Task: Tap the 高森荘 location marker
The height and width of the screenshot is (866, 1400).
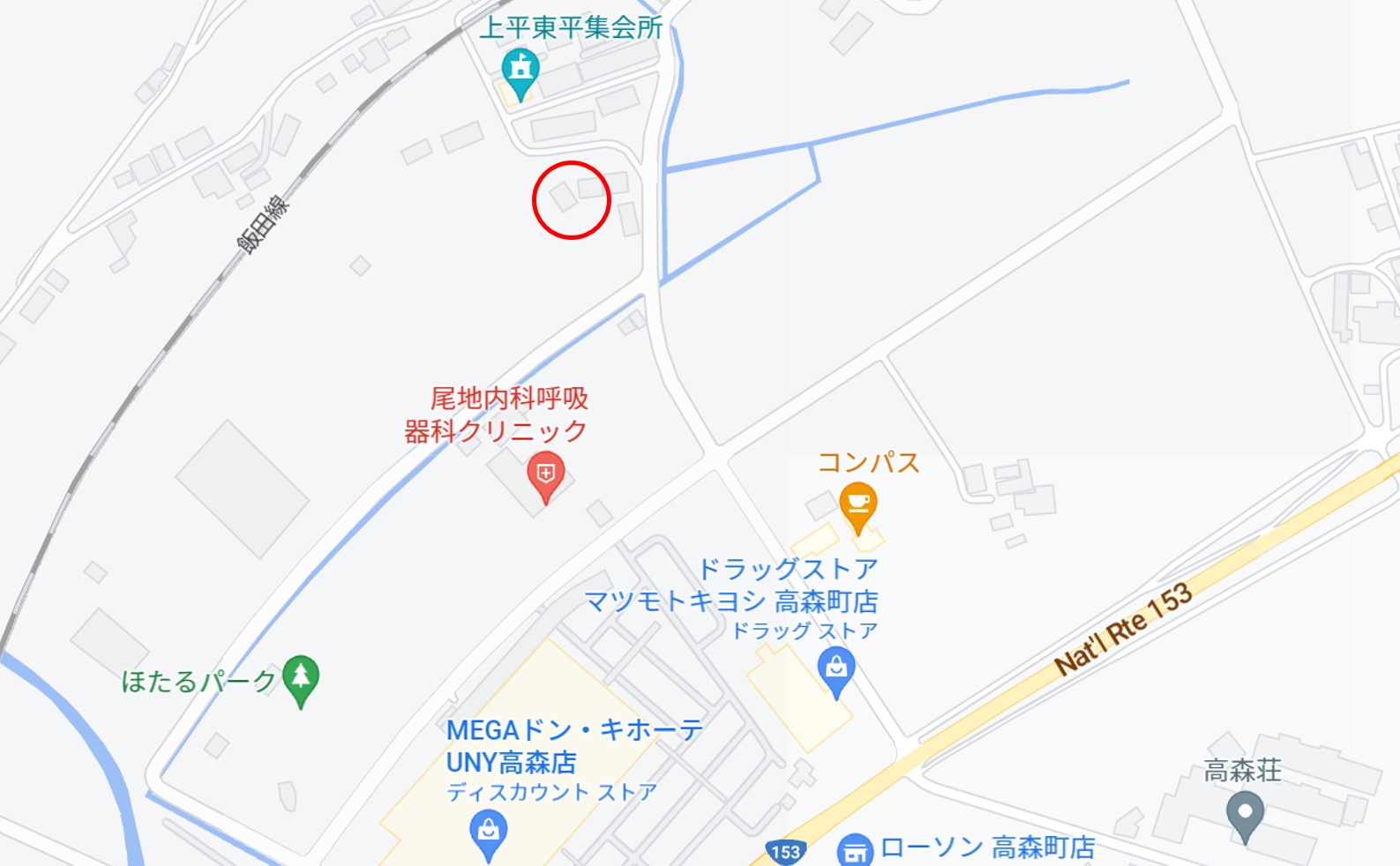Action: (1245, 812)
